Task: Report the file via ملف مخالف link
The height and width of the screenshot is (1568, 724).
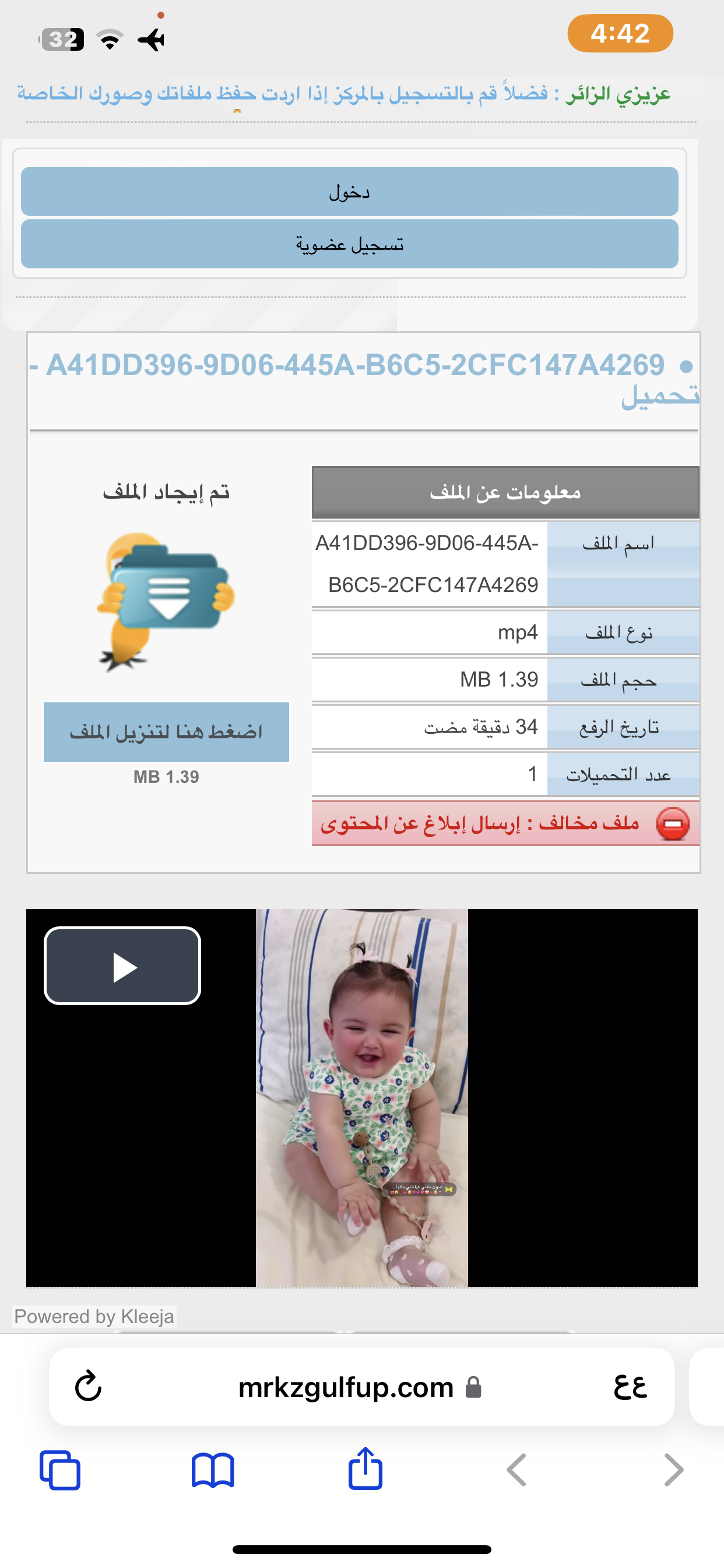Action: 505,824
